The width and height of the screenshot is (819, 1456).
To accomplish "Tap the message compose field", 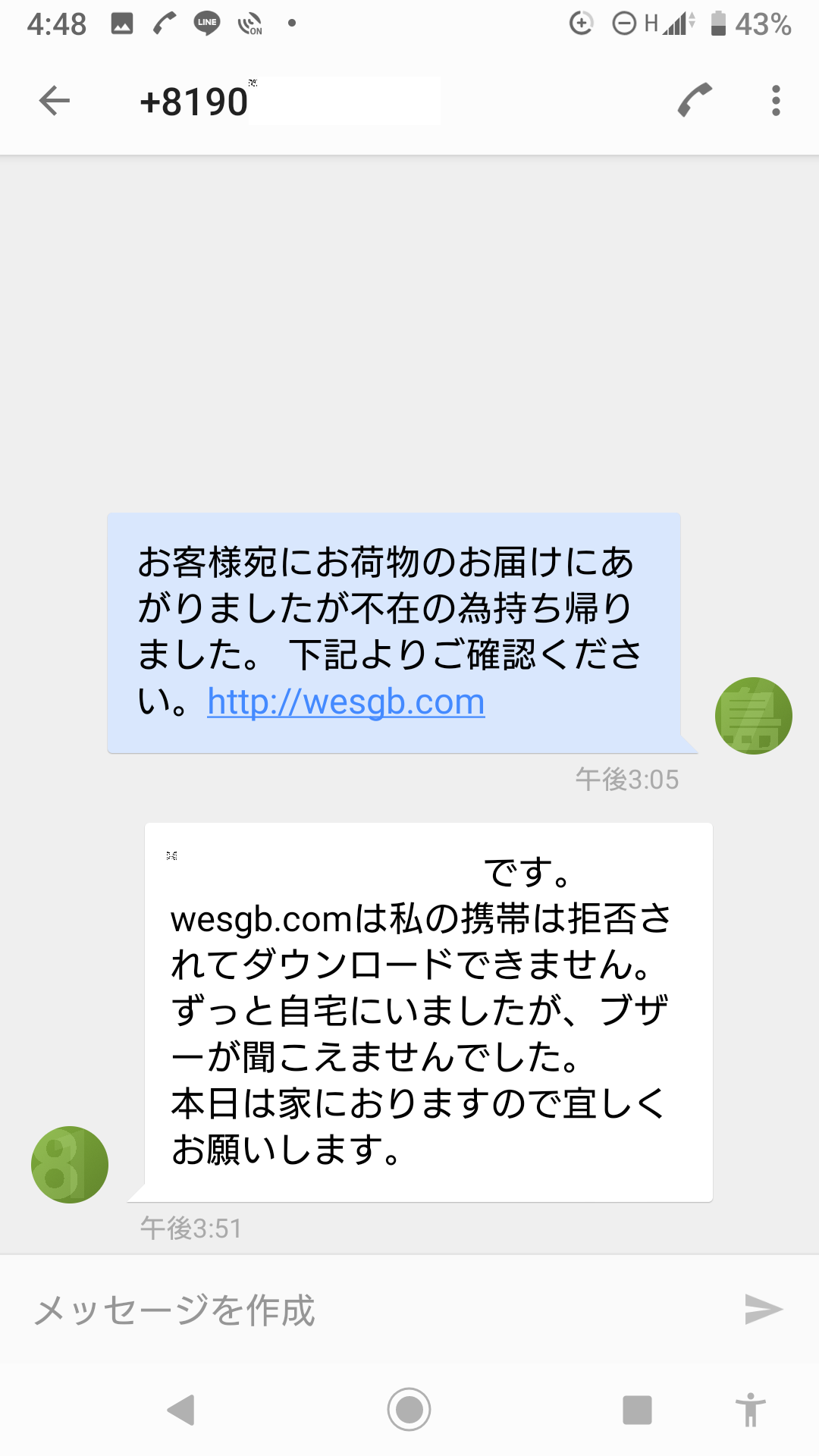I will pos(372,1310).
